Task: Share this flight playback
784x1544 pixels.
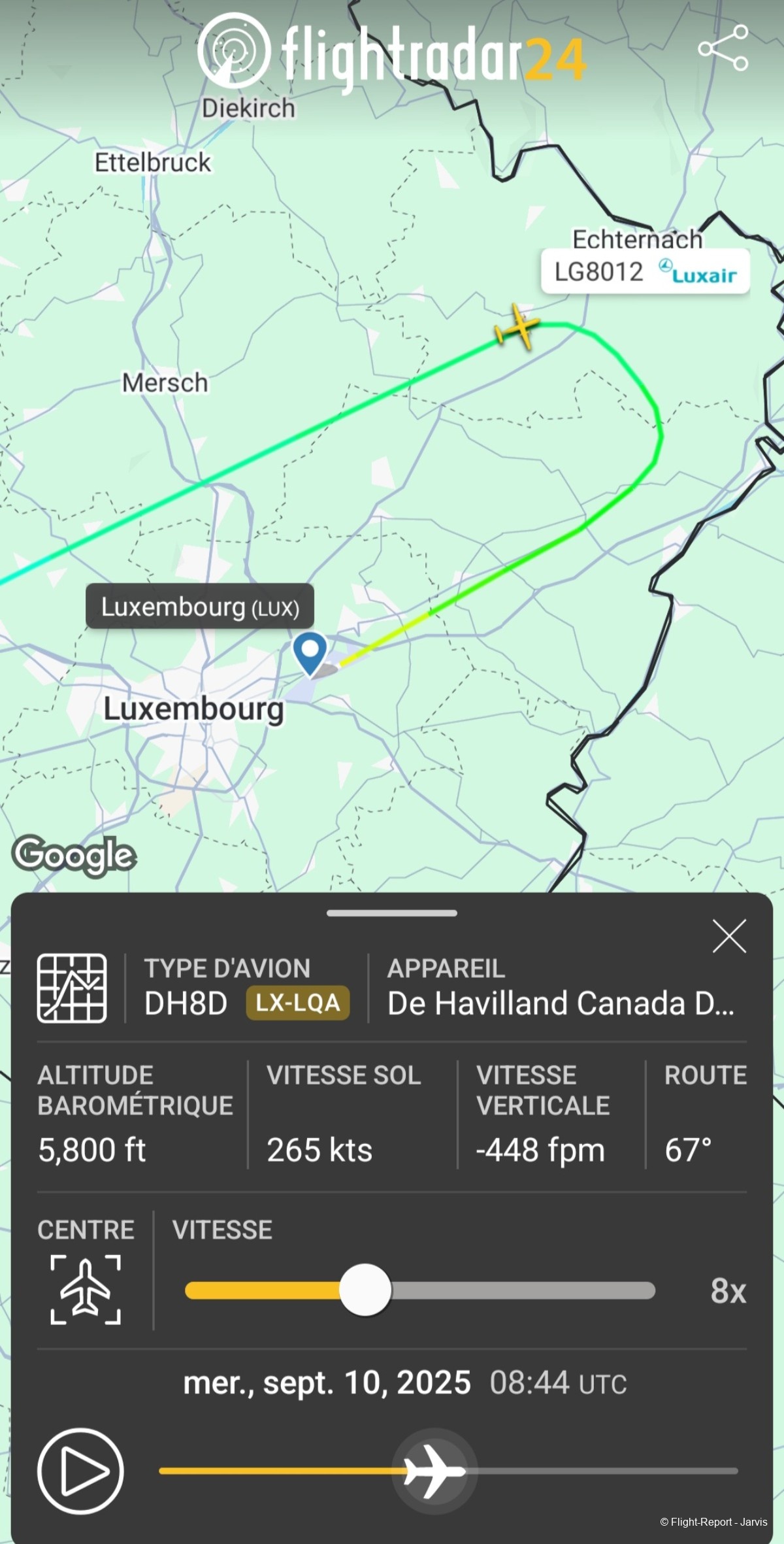Action: coord(723,48)
